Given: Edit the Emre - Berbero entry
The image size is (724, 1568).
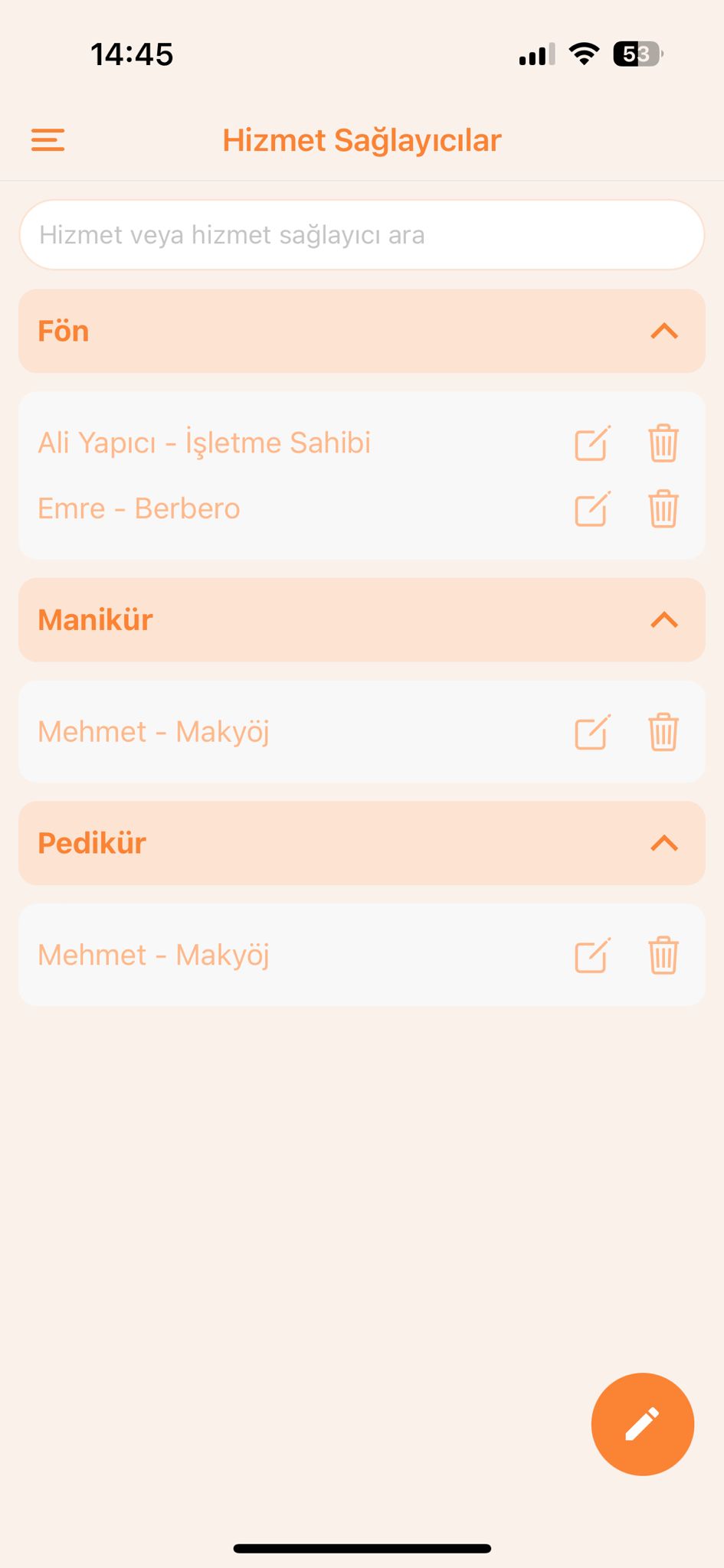Looking at the screenshot, I should [591, 508].
